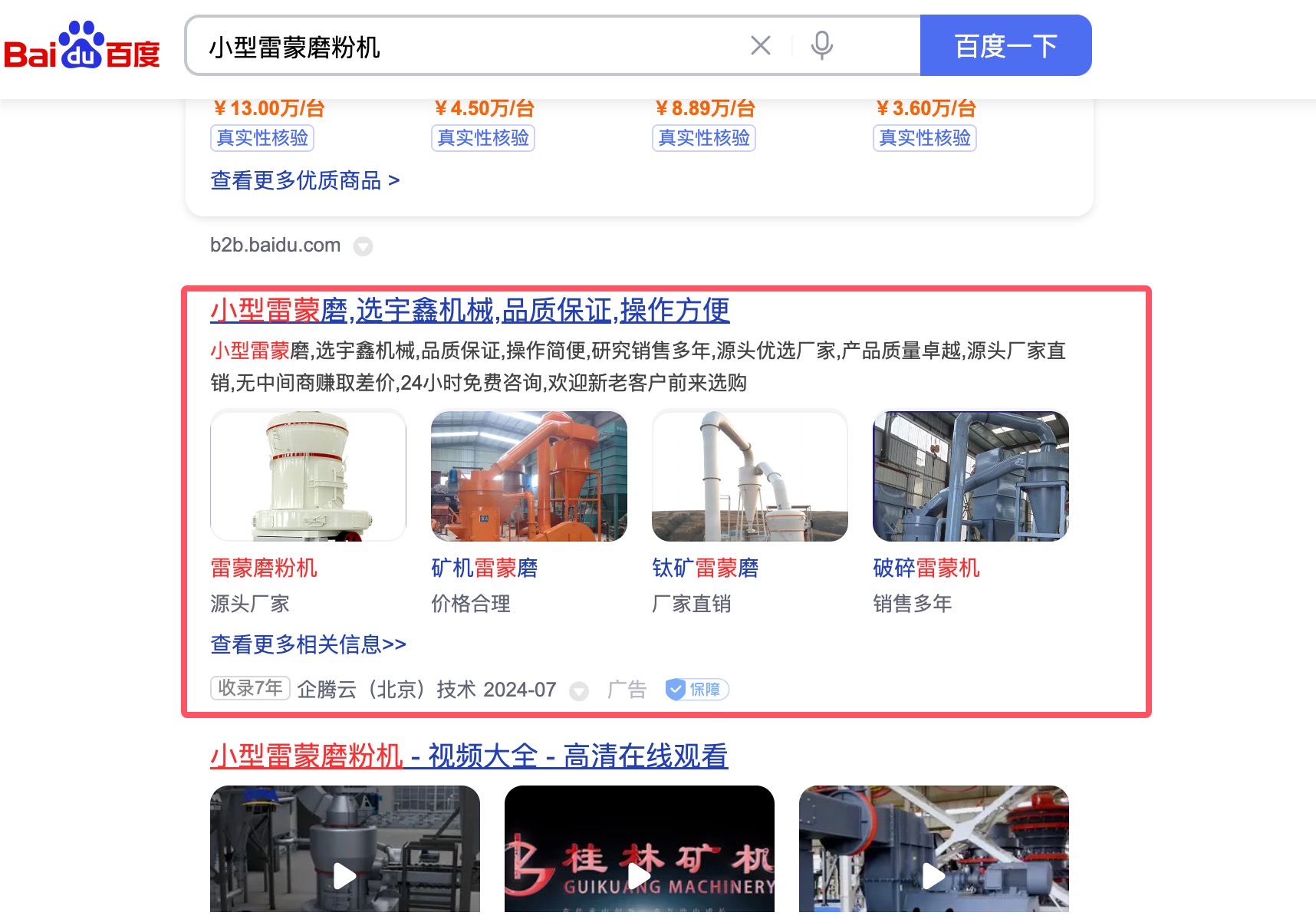Tap the 保障 guarantee badge
The image size is (1316, 919).
[696, 690]
